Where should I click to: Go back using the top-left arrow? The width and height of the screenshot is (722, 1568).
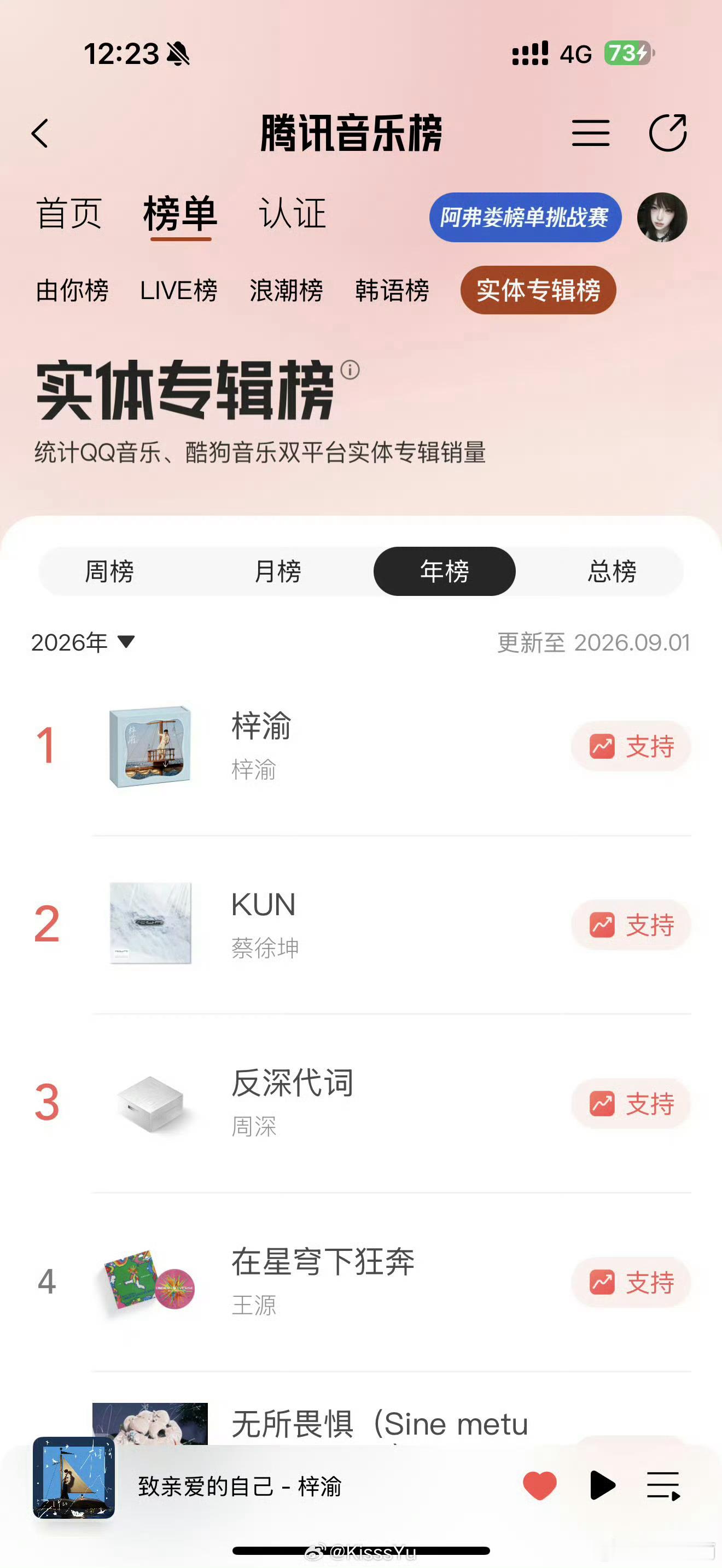40,133
